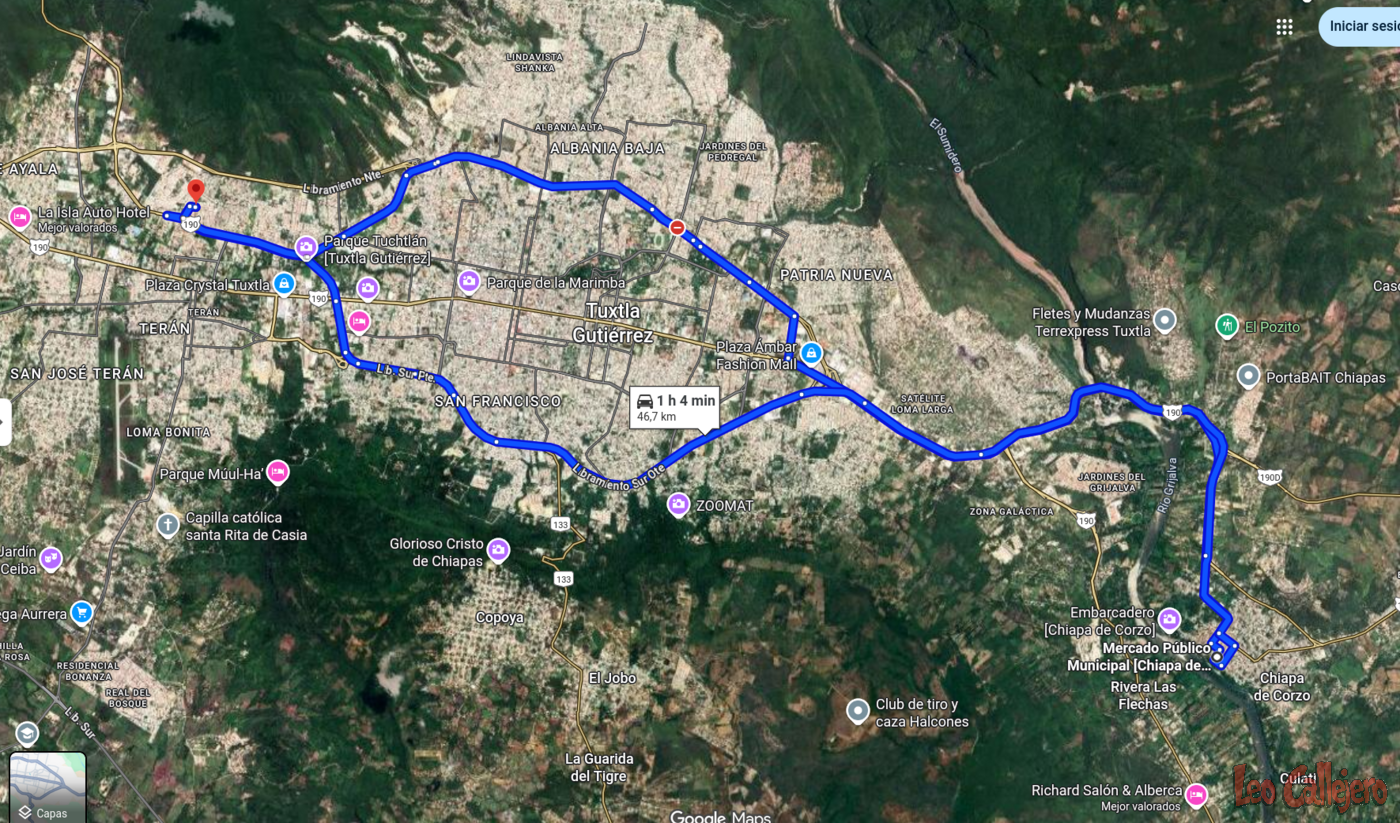The image size is (1400, 823).
Task: Tap Glorioso Cristo de Chiapas marker
Action: pyautogui.click(x=498, y=550)
